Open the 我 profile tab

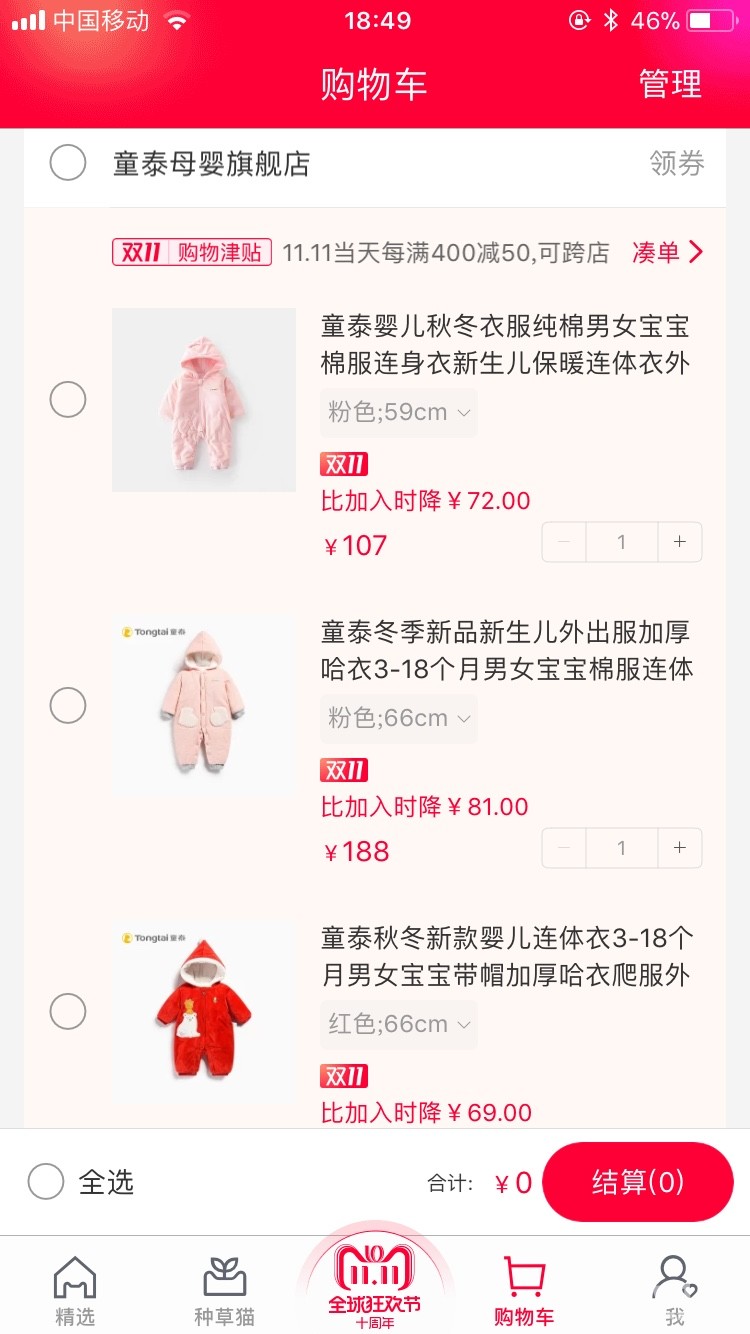(x=674, y=1290)
